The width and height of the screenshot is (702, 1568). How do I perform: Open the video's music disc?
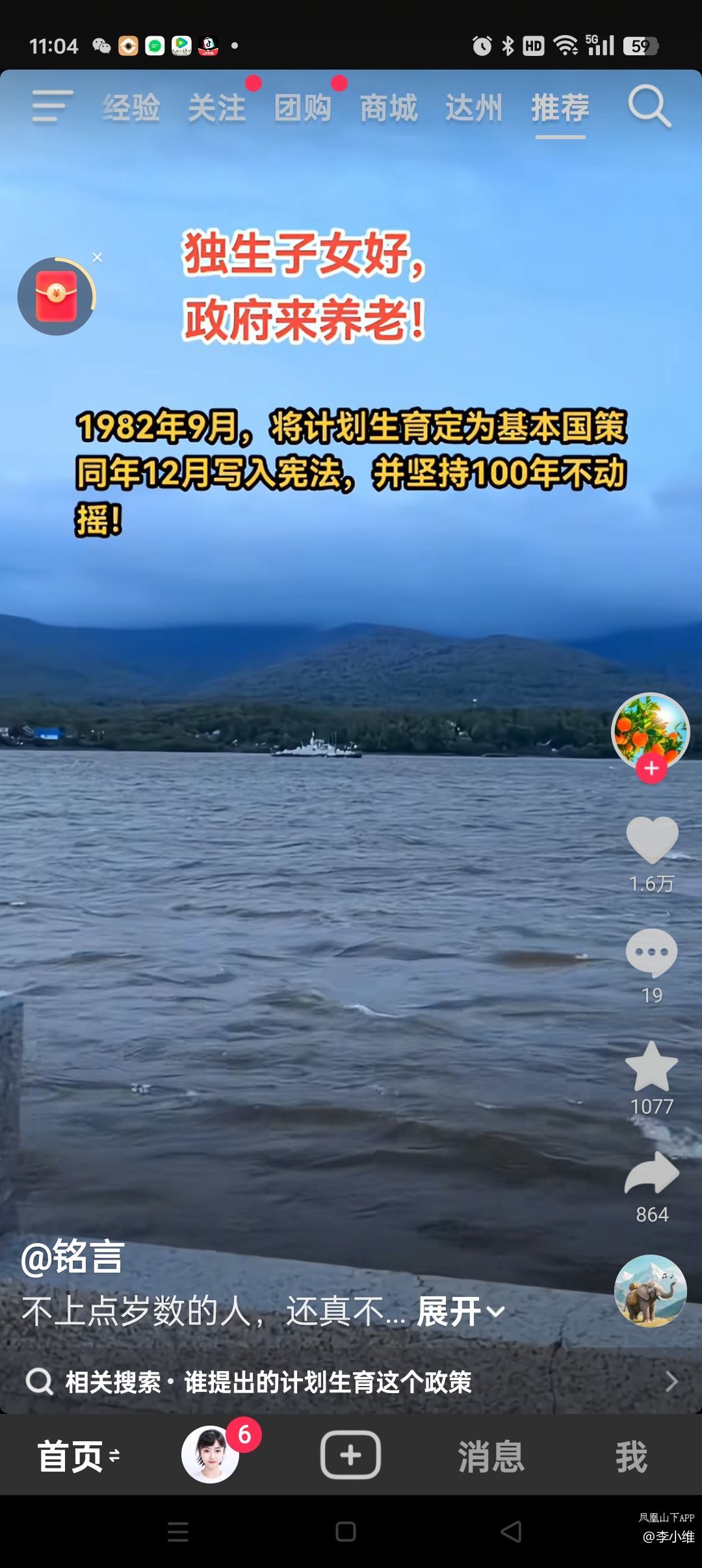651,1291
